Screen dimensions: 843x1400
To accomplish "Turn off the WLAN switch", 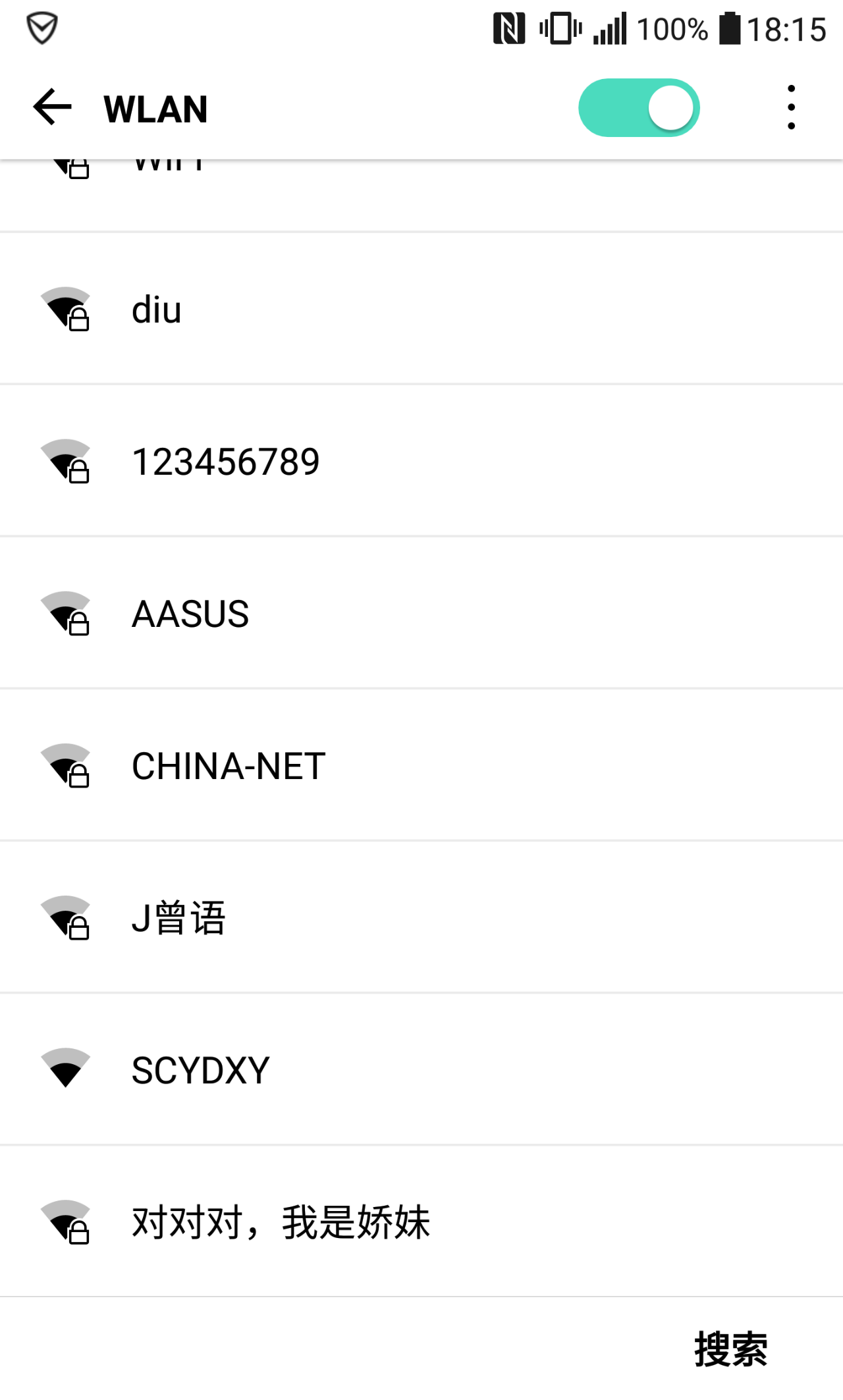I will pos(638,108).
